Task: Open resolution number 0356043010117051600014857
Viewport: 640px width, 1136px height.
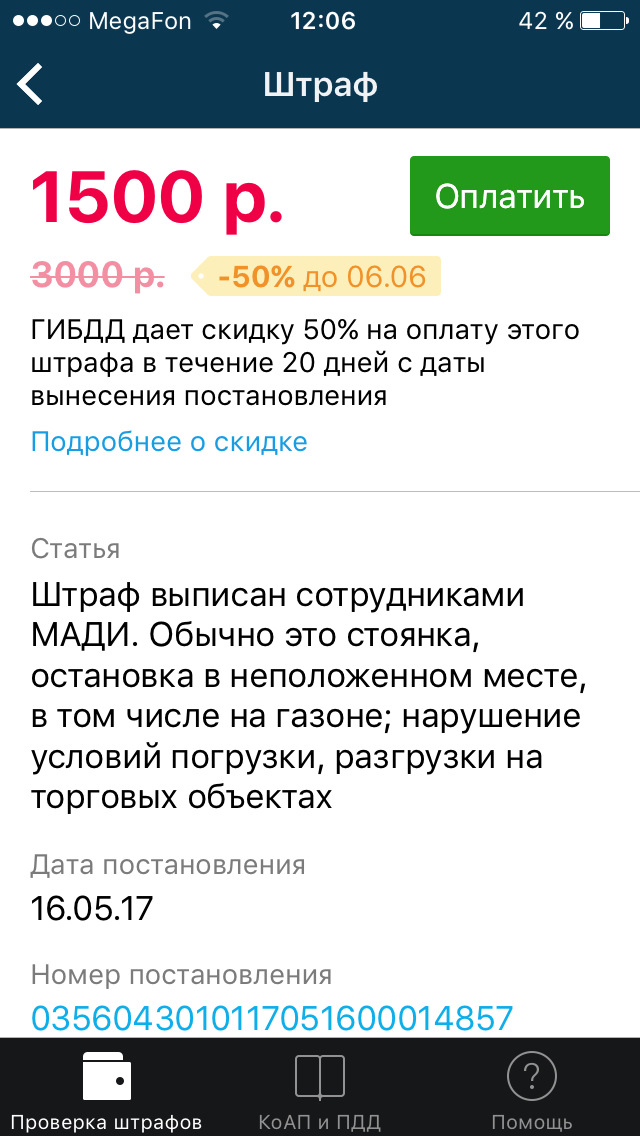Action: (272, 1019)
